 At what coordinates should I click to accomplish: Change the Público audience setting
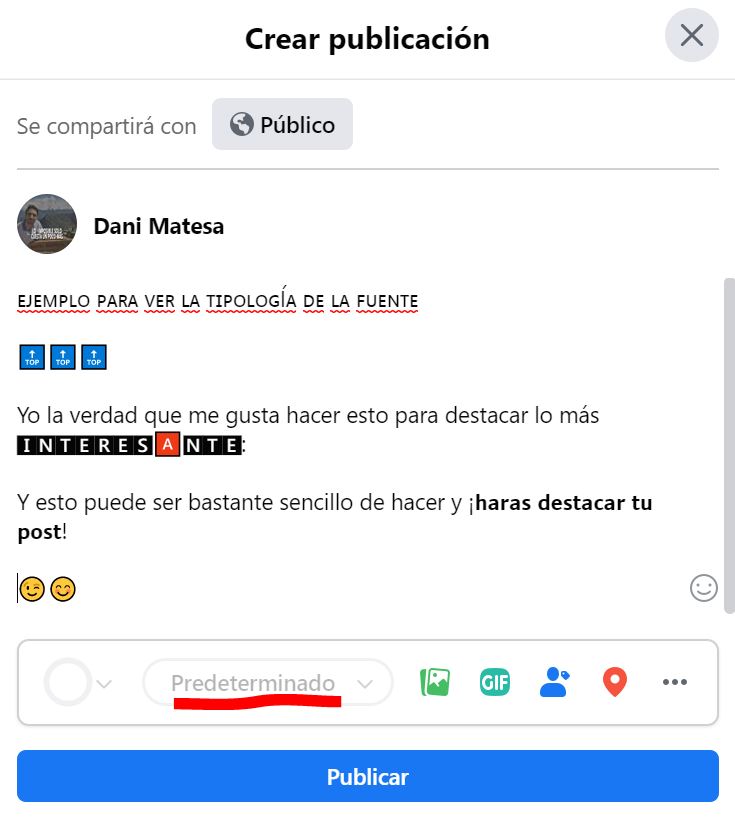282,125
